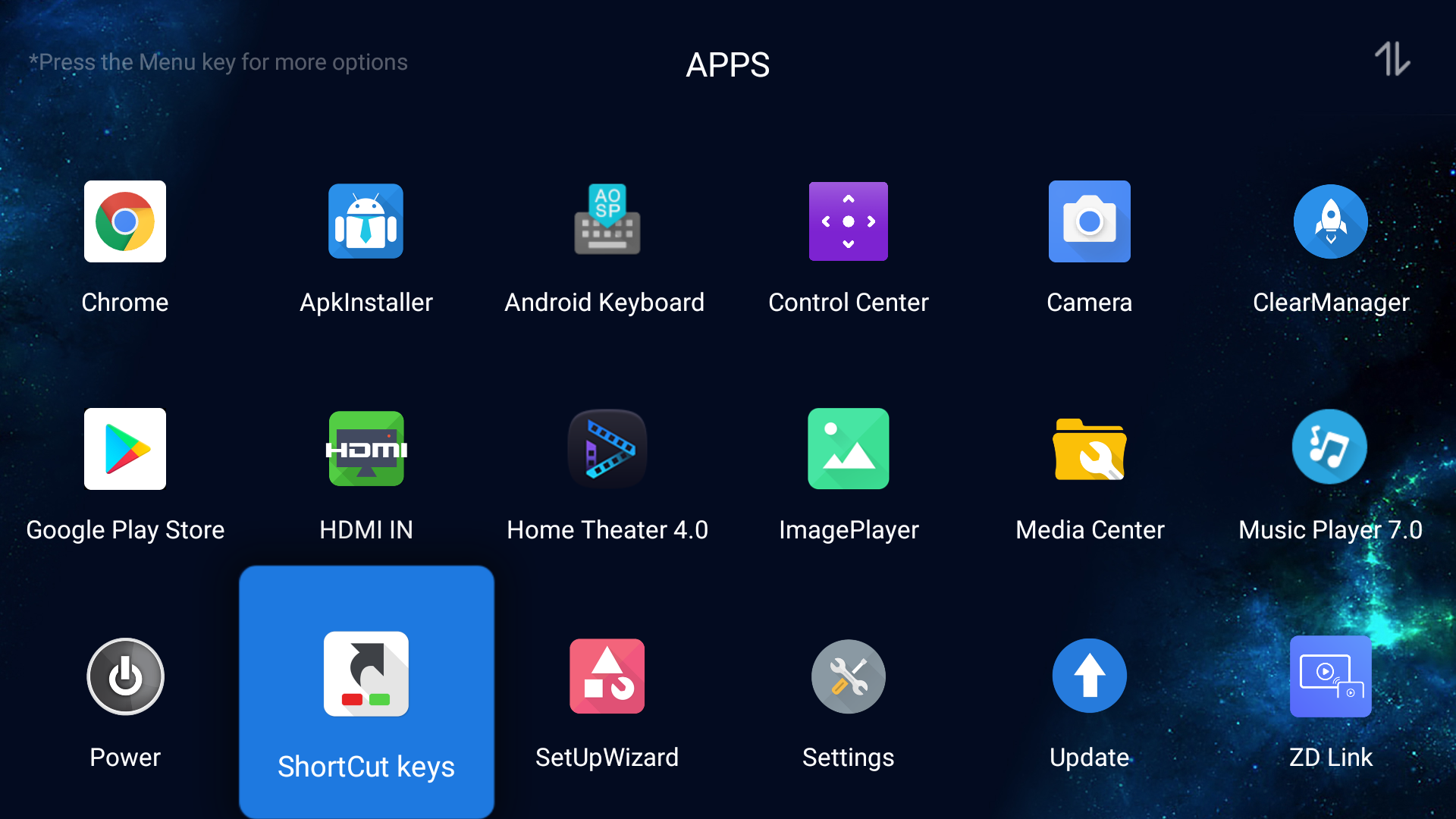
Task: Open the Settings app
Action: tap(848, 676)
